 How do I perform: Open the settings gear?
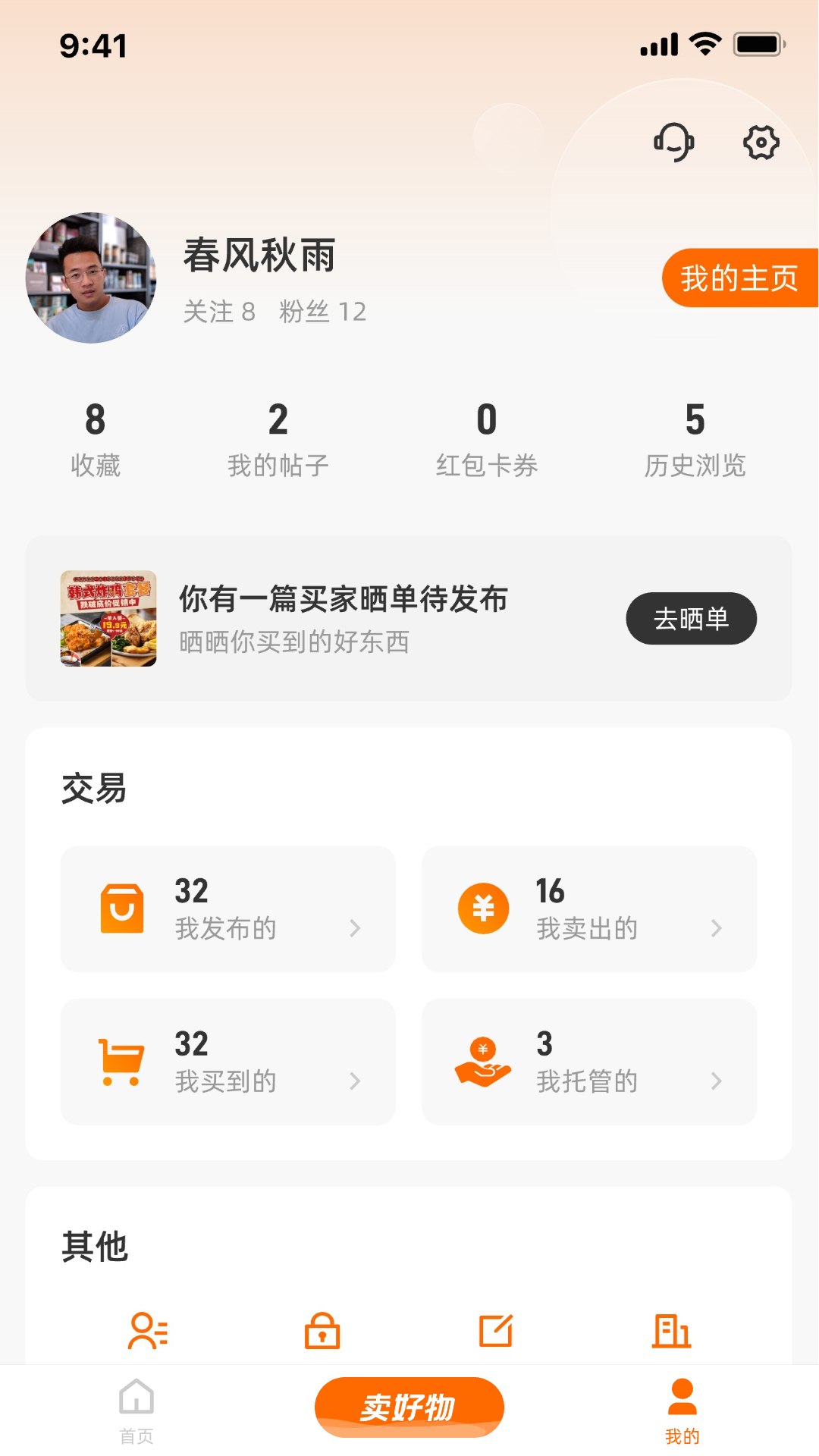pyautogui.click(x=761, y=143)
